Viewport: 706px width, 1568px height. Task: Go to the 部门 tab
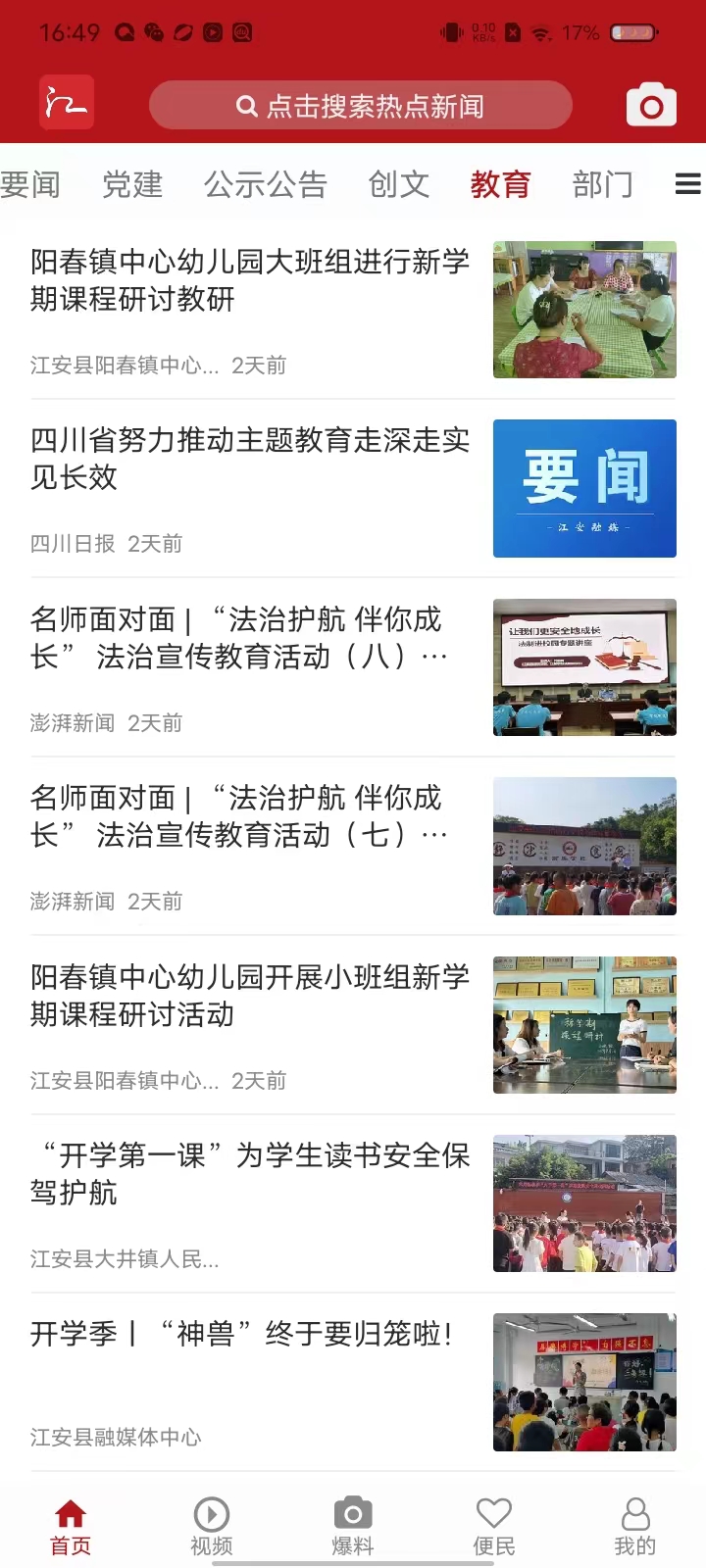click(x=602, y=184)
